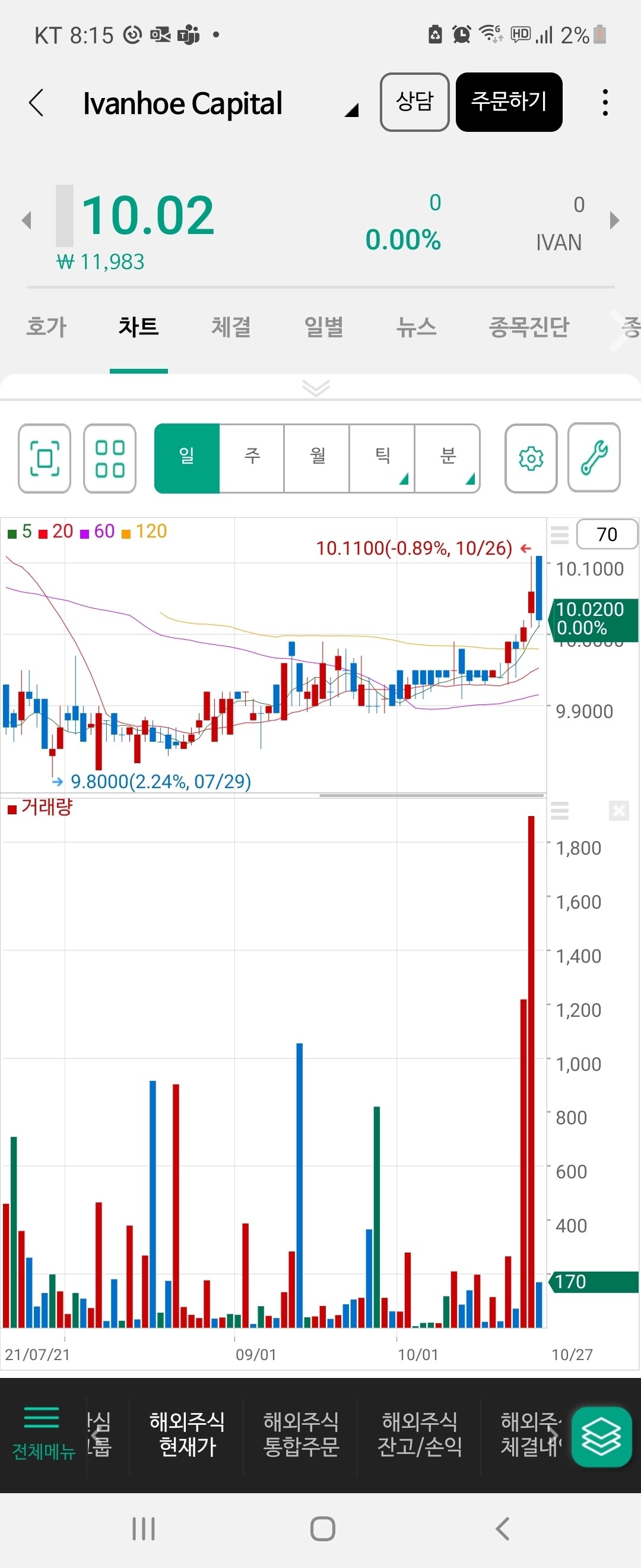The width and height of the screenshot is (641, 1568).
Task: Switch to the 호가 tab
Action: (46, 327)
